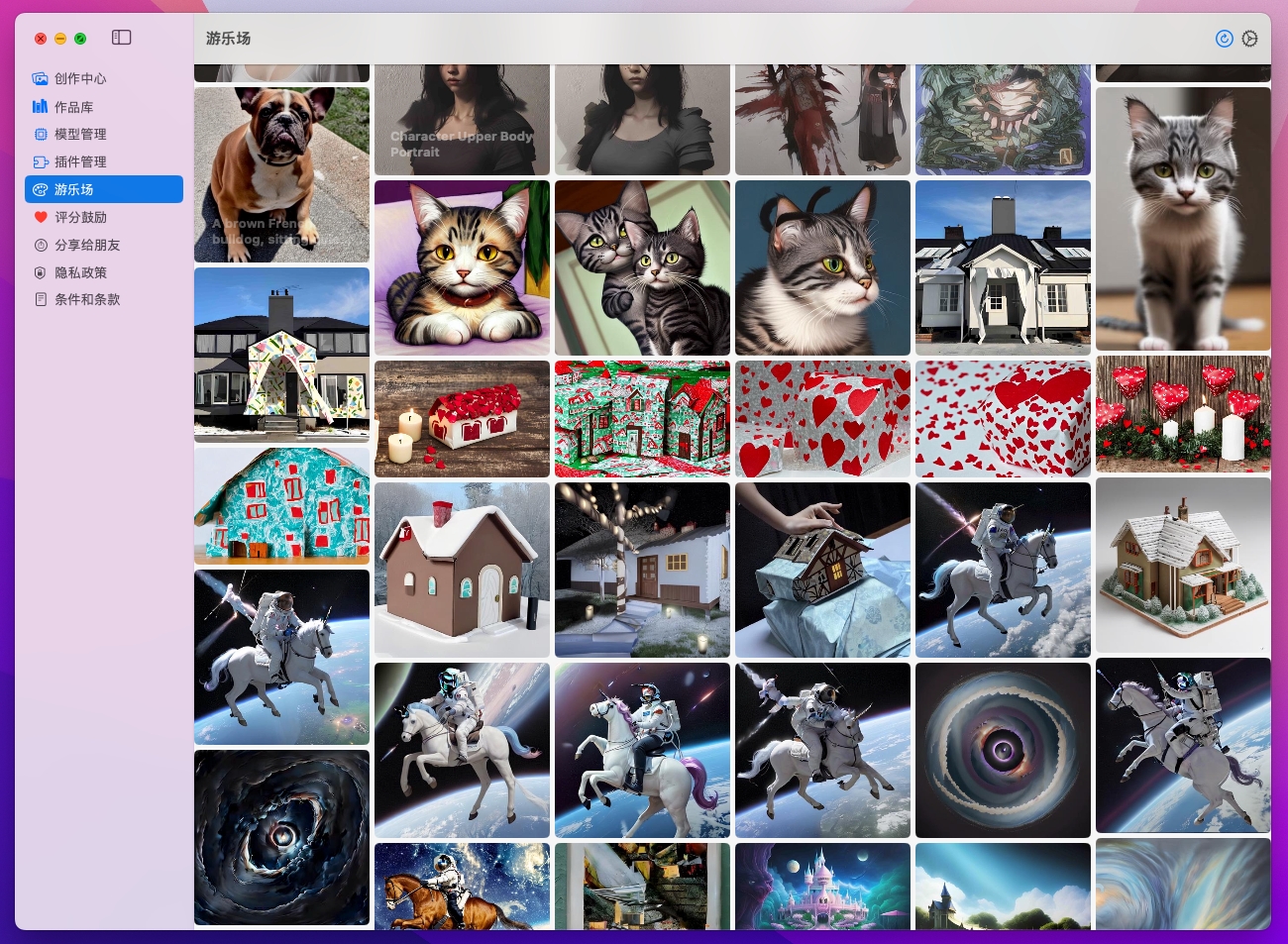This screenshot has width=1288, height=944.
Task: Open the pink fairy castle image
Action: pos(822,886)
